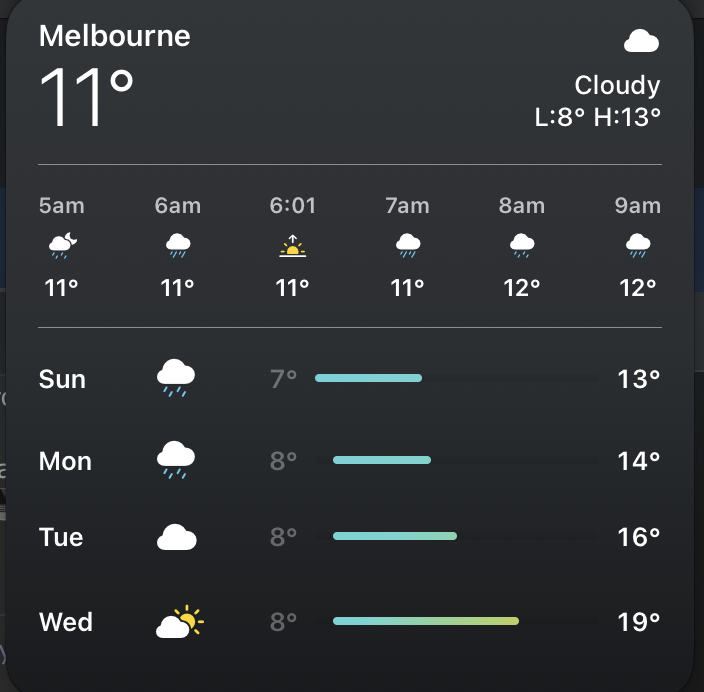Open the Melbourne weather widget
Image resolution: width=704 pixels, height=692 pixels.
coord(114,37)
